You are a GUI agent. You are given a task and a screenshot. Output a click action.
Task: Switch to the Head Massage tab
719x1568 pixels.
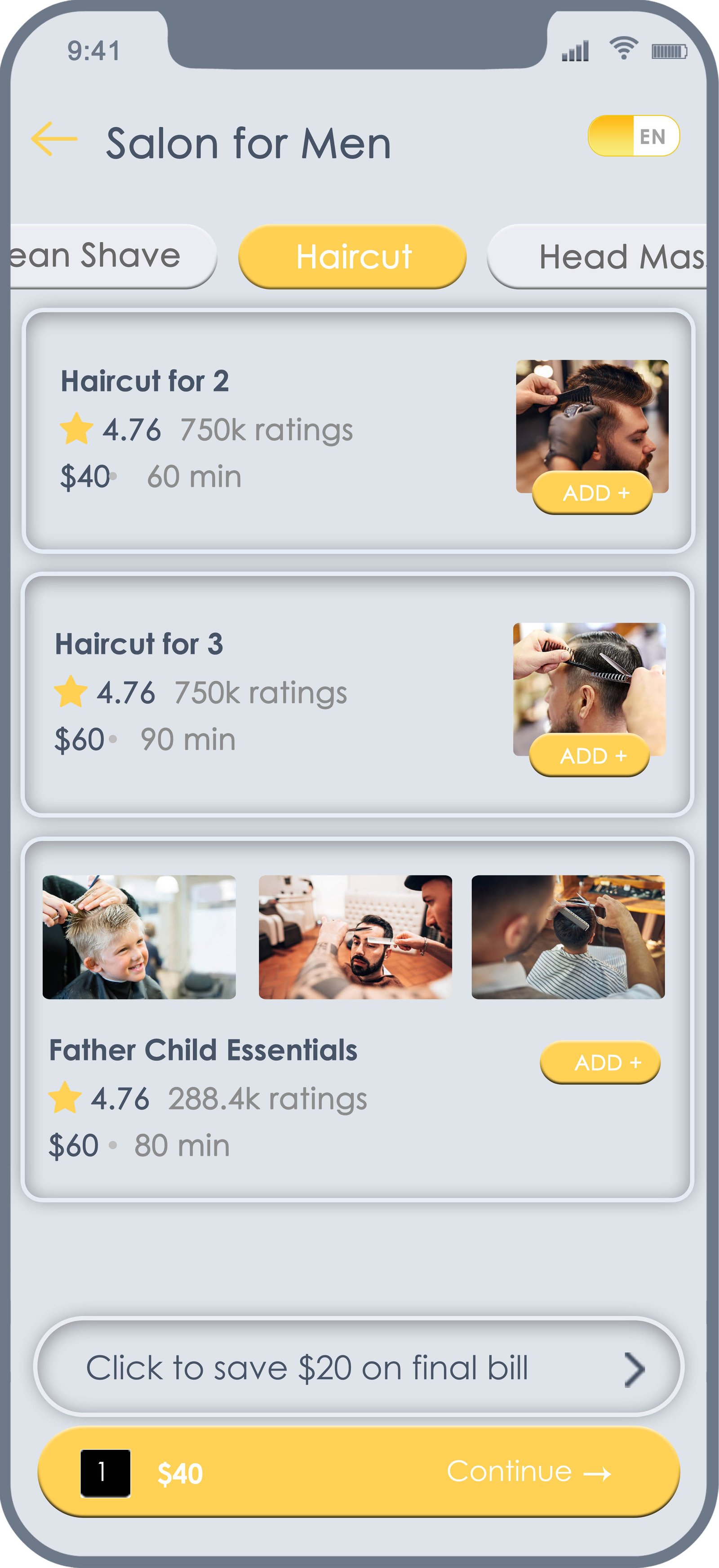609,257
